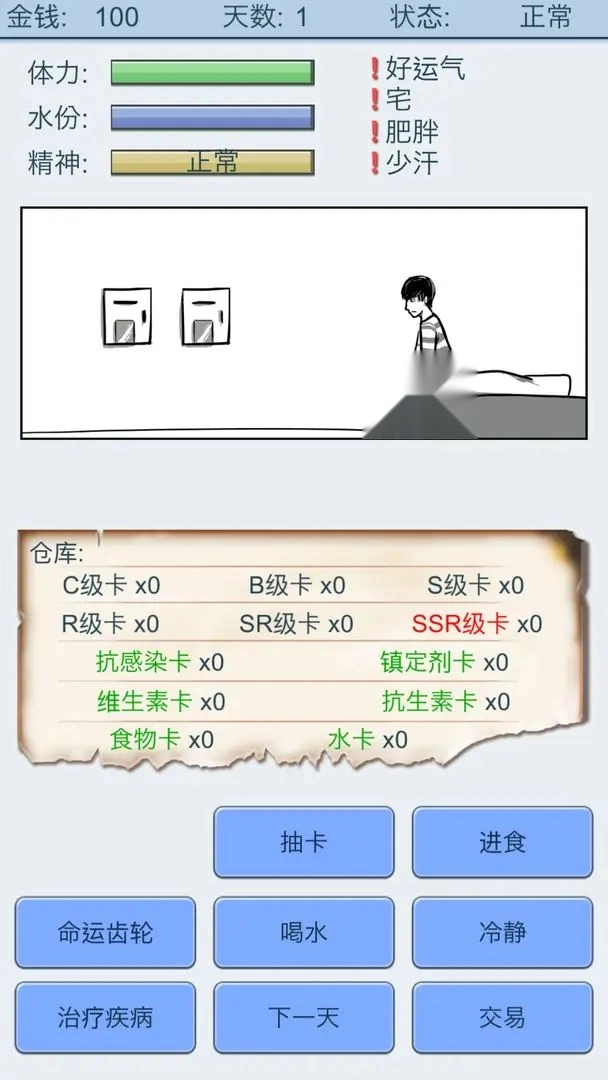Select the 冷静 button
Screen dimensions: 608x1080
(x=502, y=932)
